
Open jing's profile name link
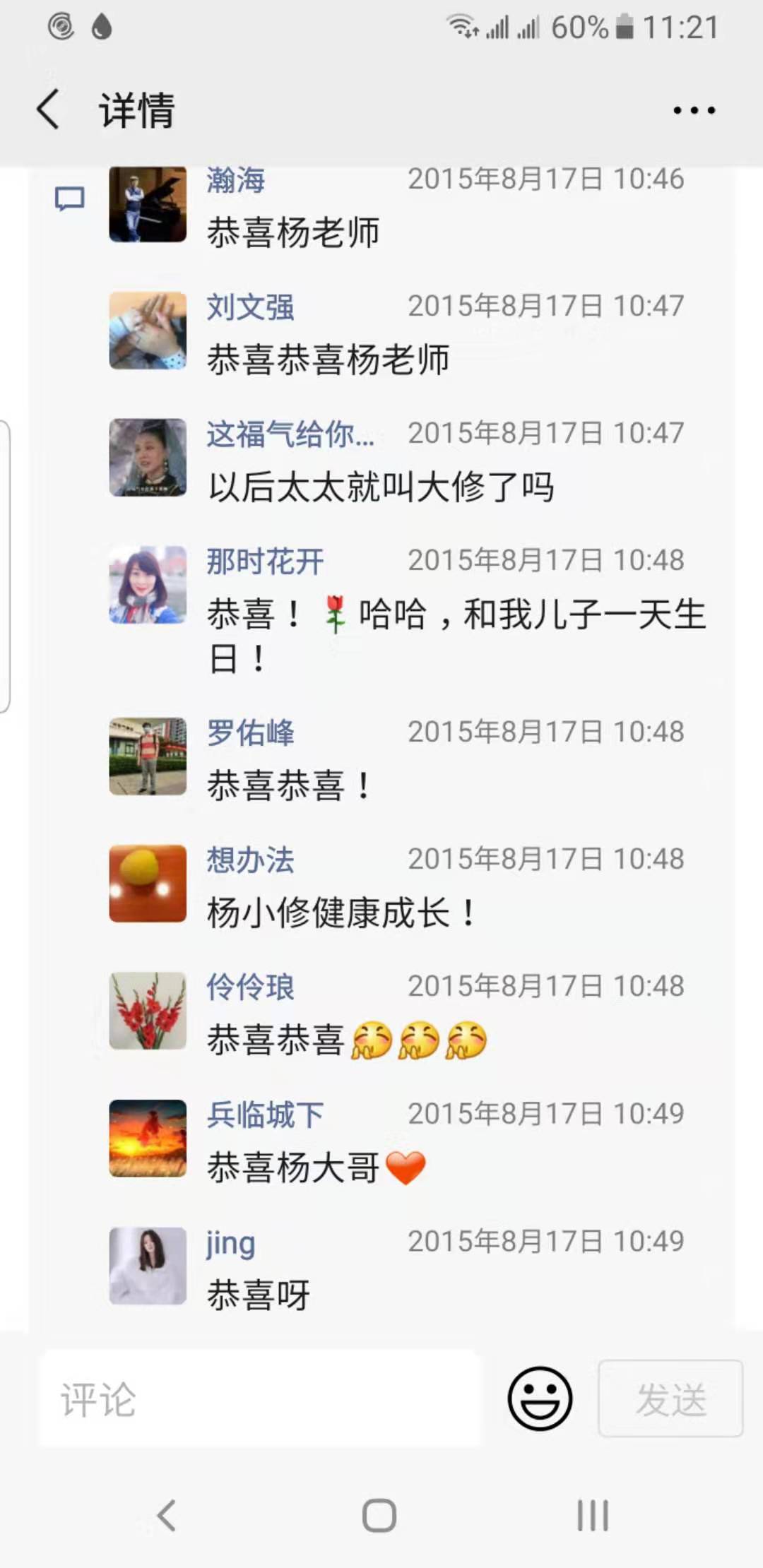coord(230,1243)
